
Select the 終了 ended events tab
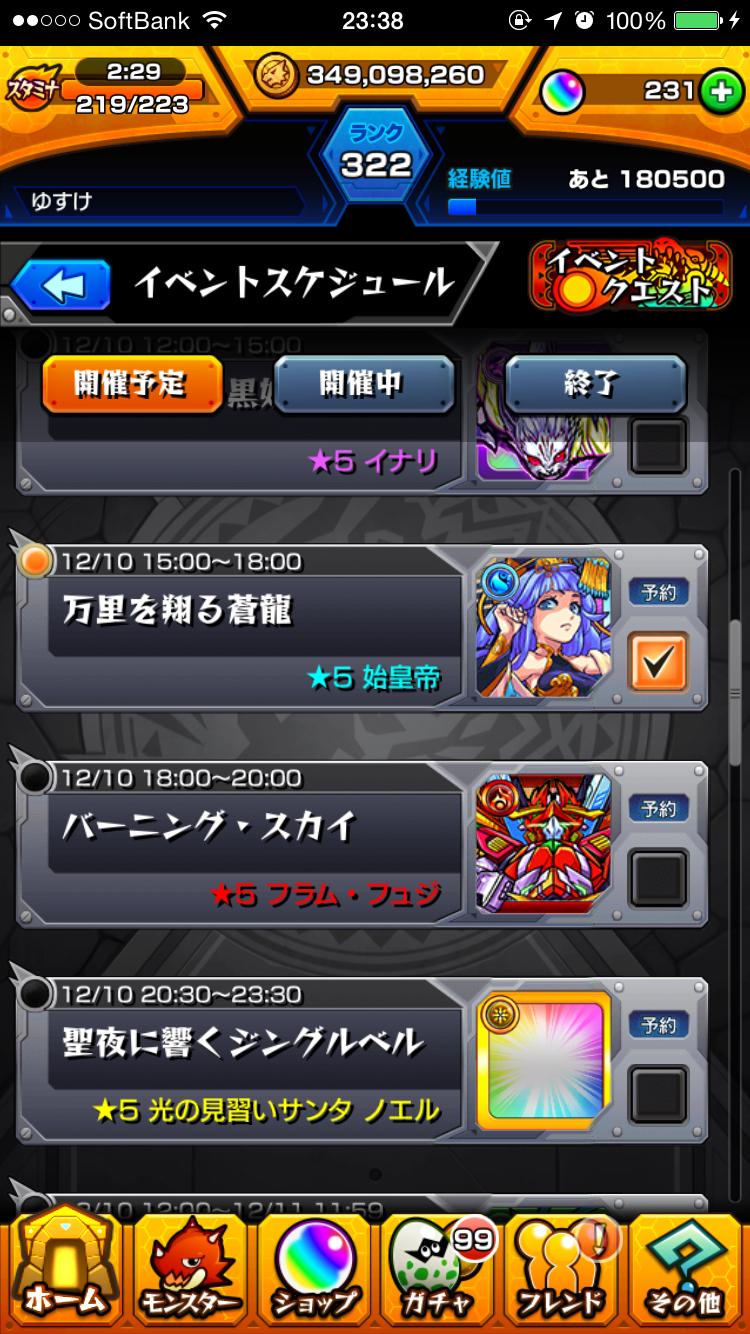pyautogui.click(x=595, y=383)
